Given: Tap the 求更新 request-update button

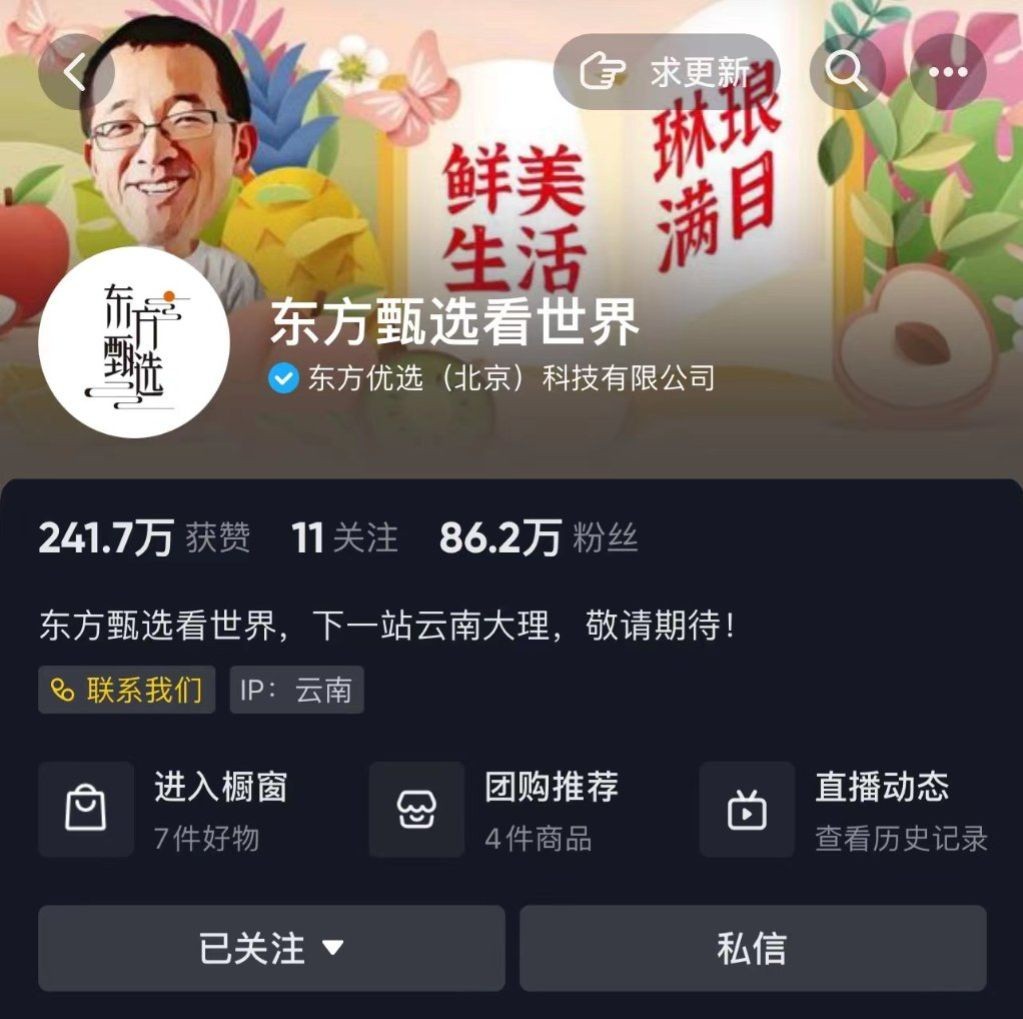Looking at the screenshot, I should 666,72.
